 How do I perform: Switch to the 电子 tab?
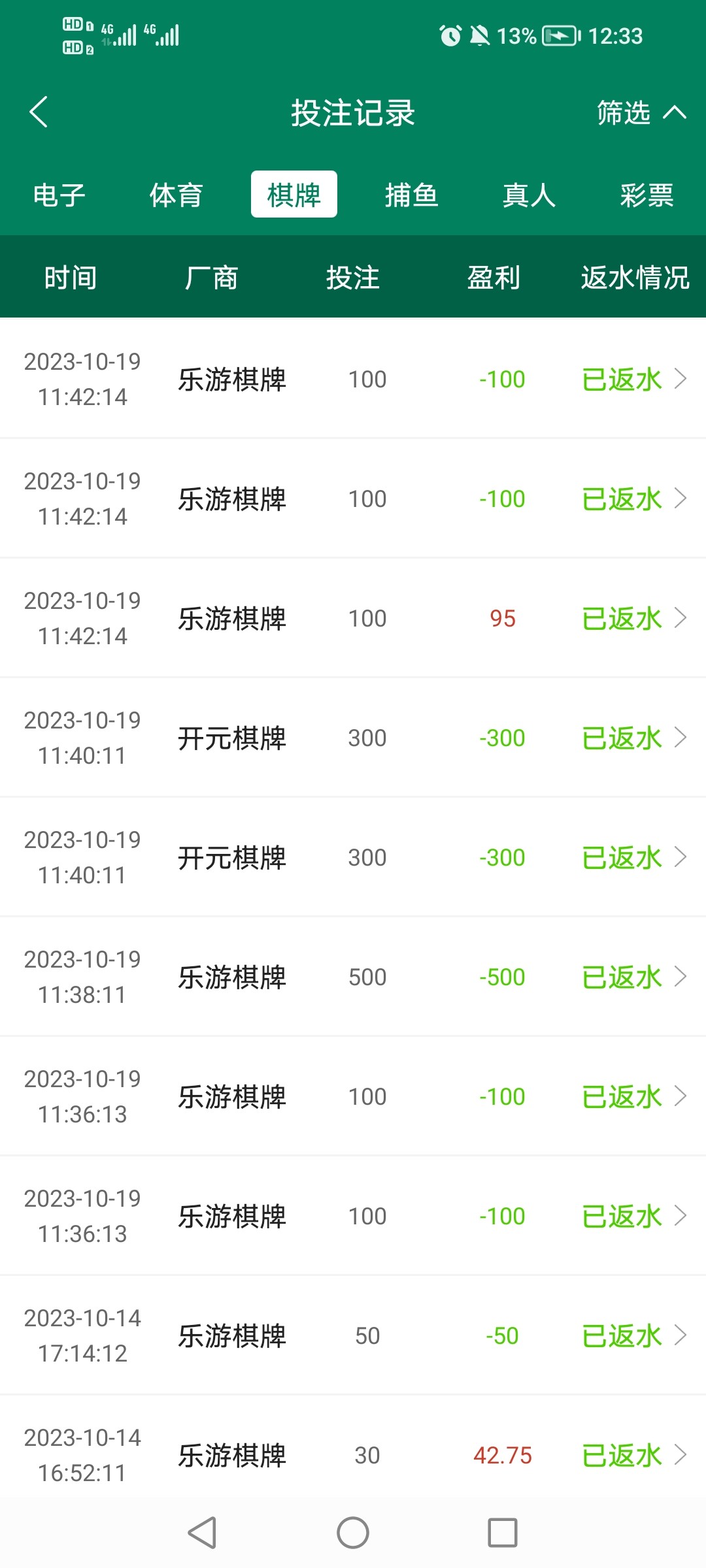point(58,194)
